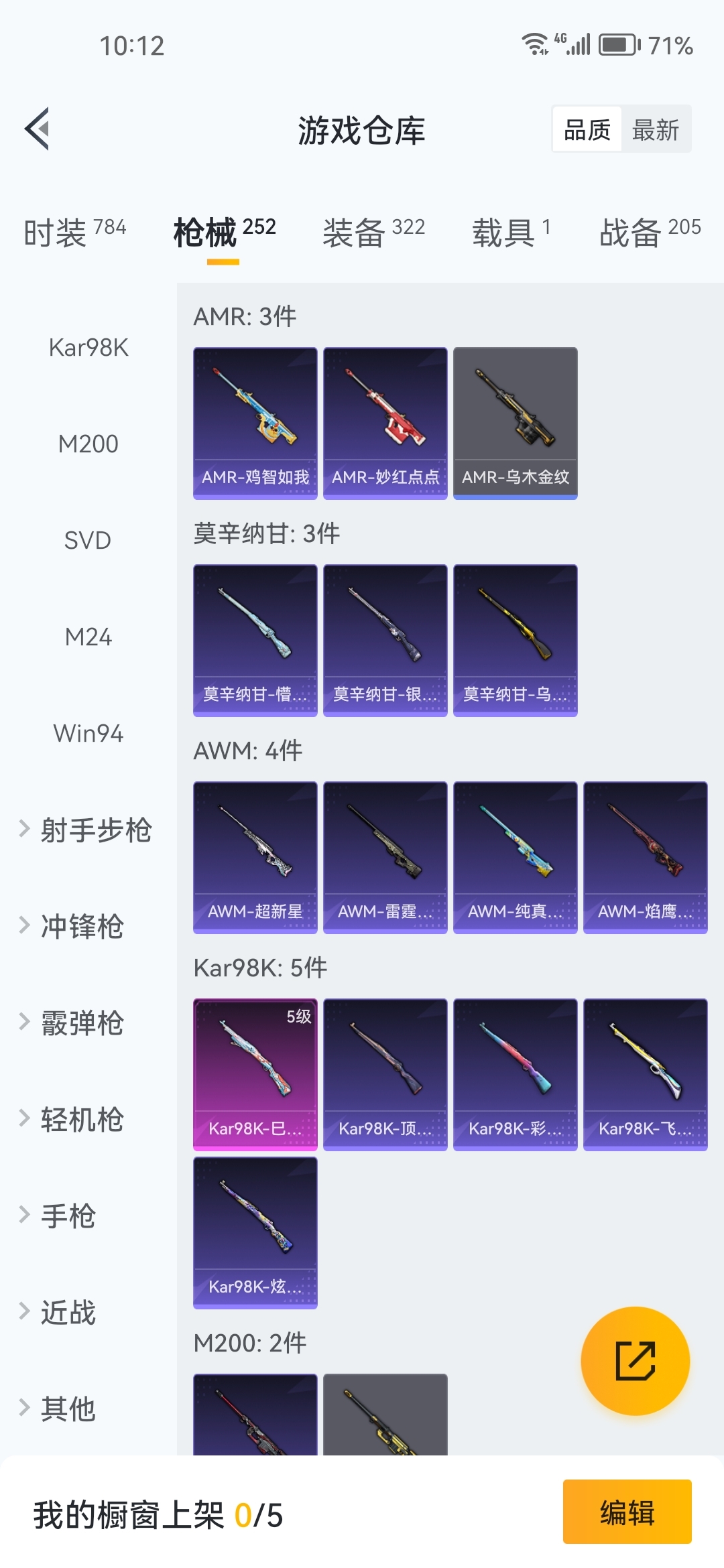The image size is (724, 1568).
Task: Expand the 霰弹枪 category
Action: 74,1023
